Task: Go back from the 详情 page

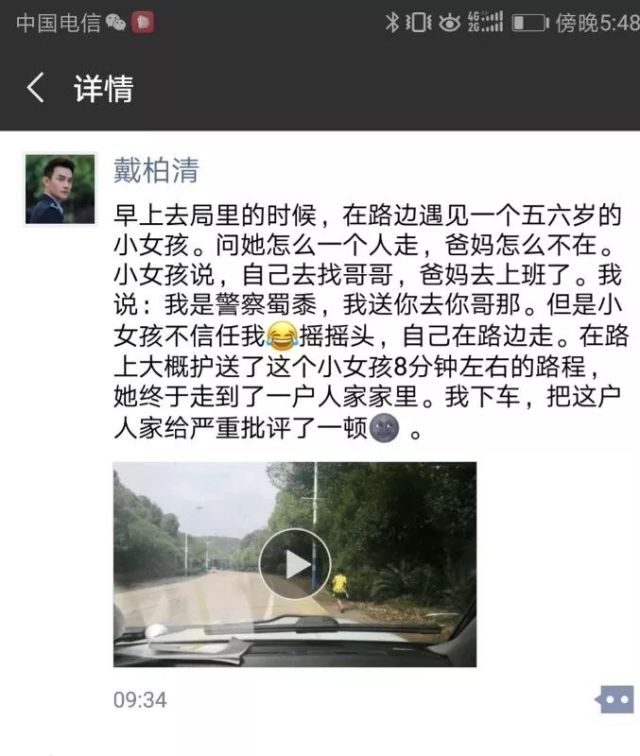Action: [36, 89]
